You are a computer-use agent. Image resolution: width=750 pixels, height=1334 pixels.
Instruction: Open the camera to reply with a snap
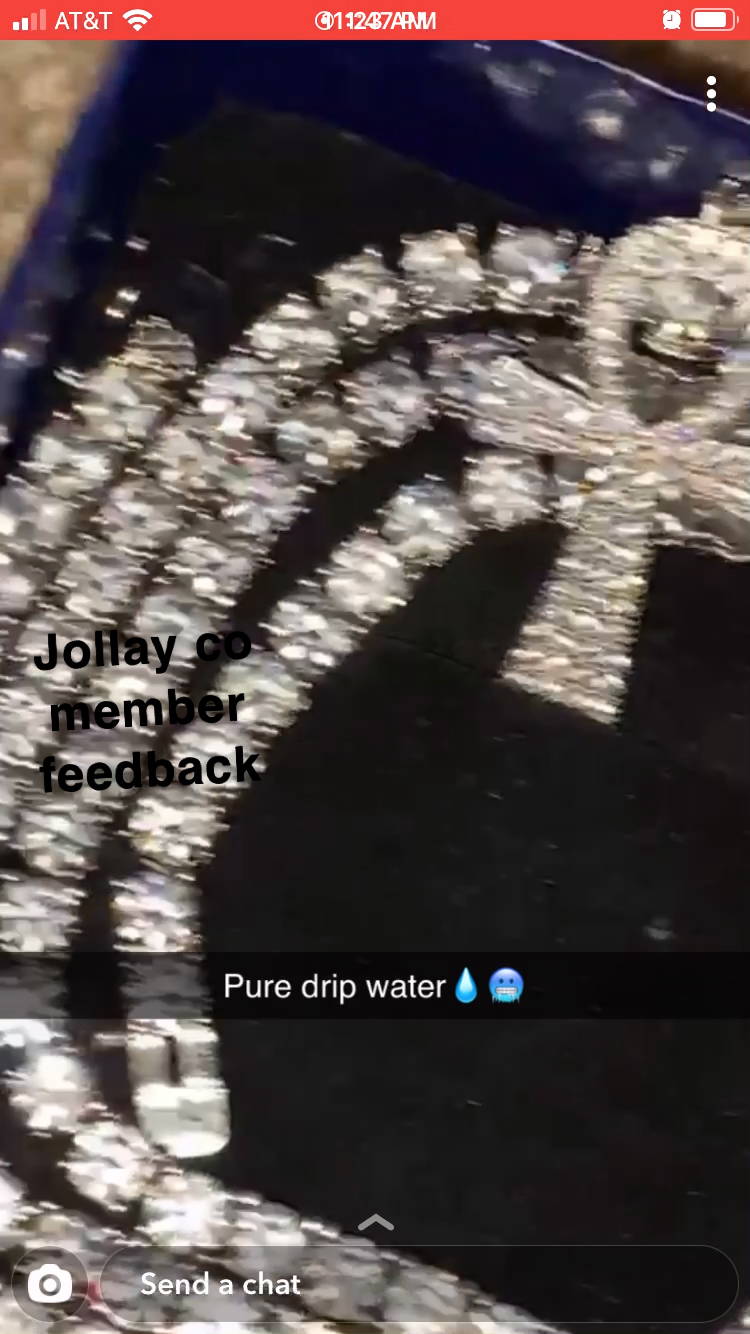coord(49,1284)
